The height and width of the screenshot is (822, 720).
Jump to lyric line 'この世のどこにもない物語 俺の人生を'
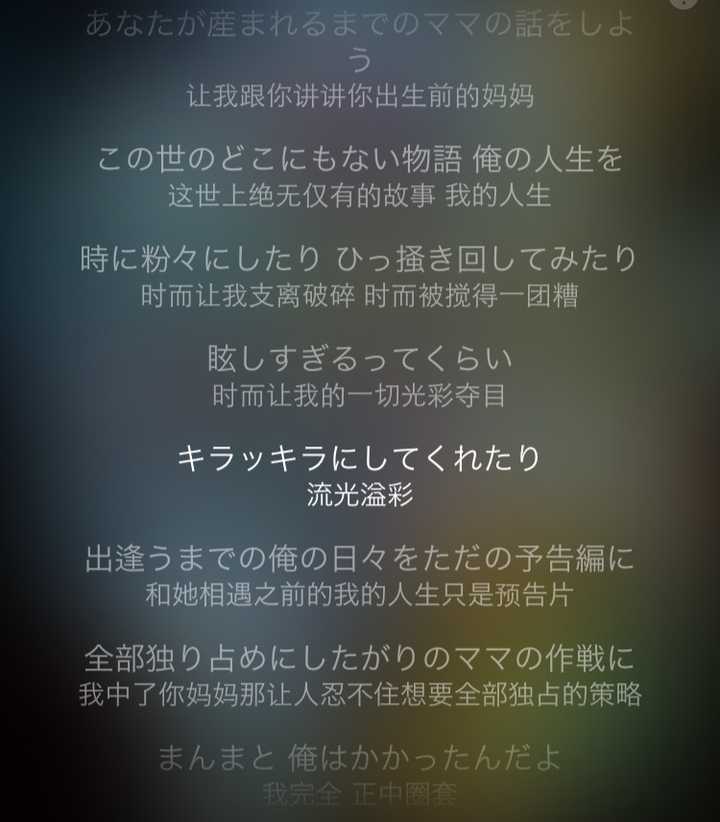(360, 159)
